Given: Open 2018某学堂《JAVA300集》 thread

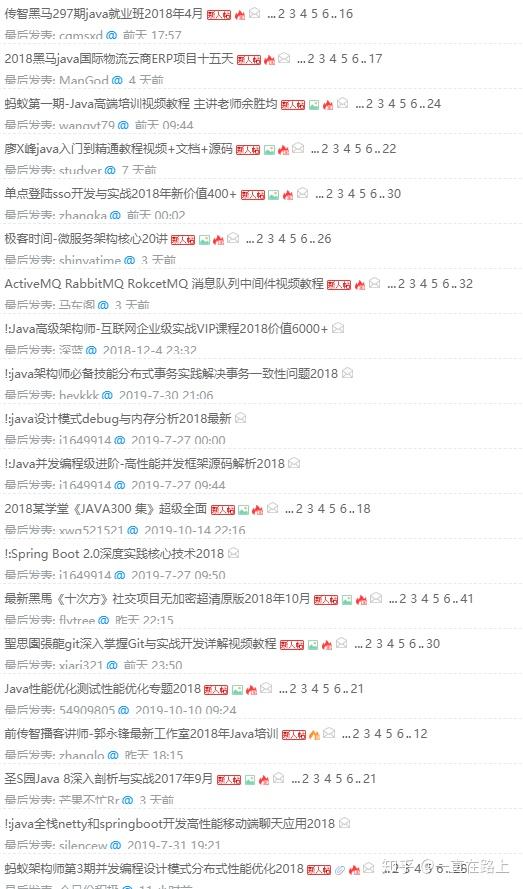Looking at the screenshot, I should pos(106,509).
